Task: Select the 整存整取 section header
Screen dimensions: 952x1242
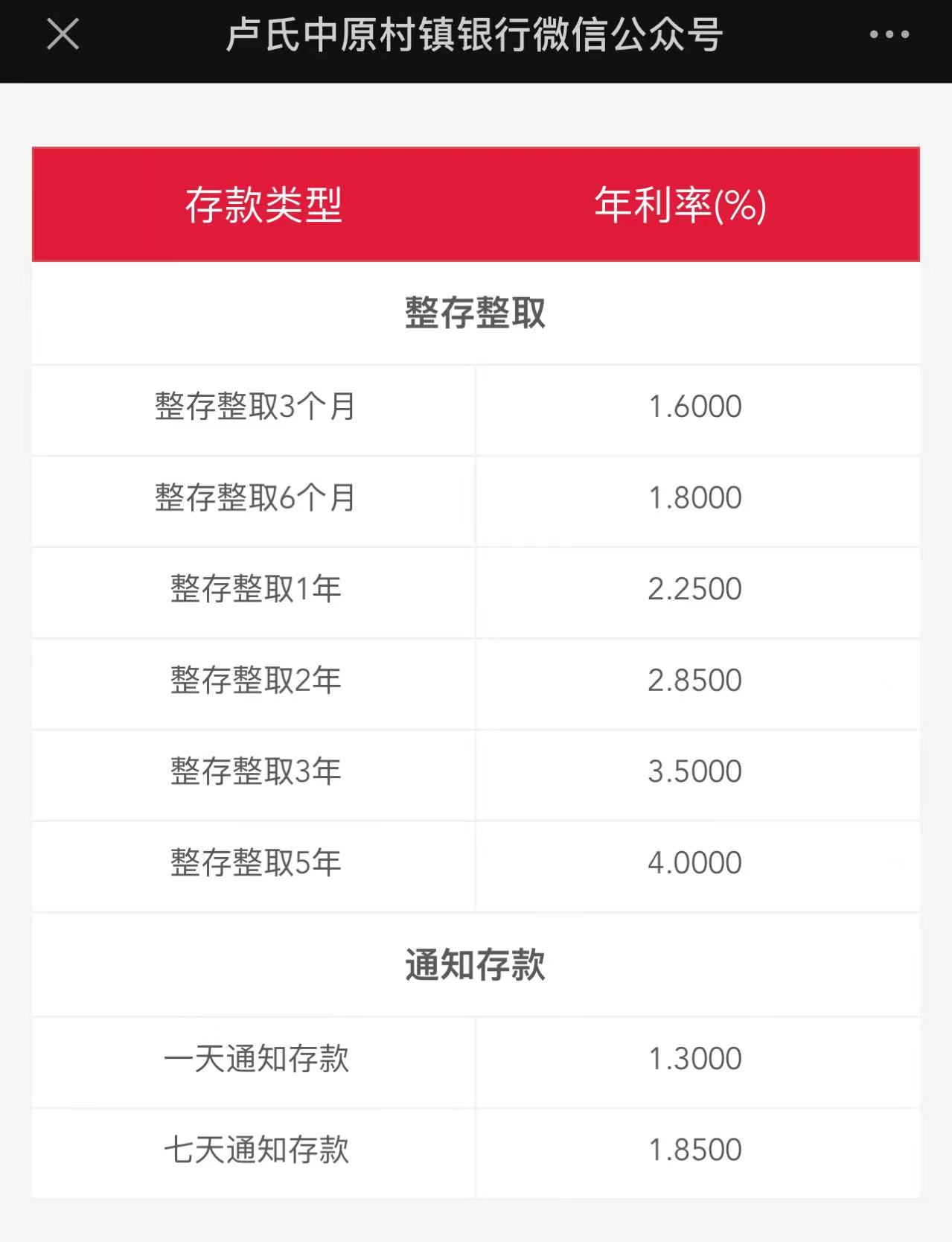Action: [x=474, y=313]
